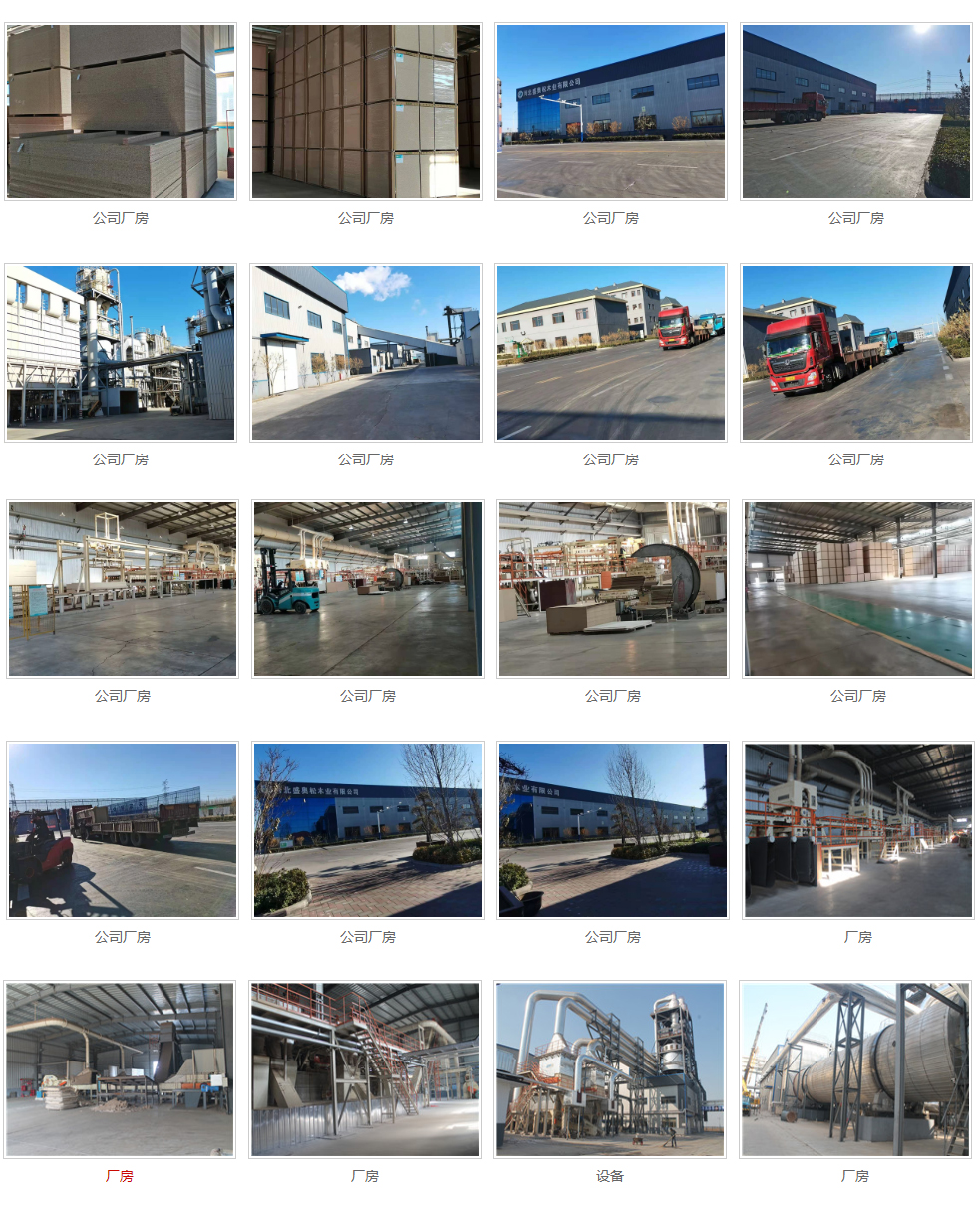View the orange staircase platform 厂房 photo
The width and height of the screenshot is (980, 1213).
click(x=365, y=1069)
